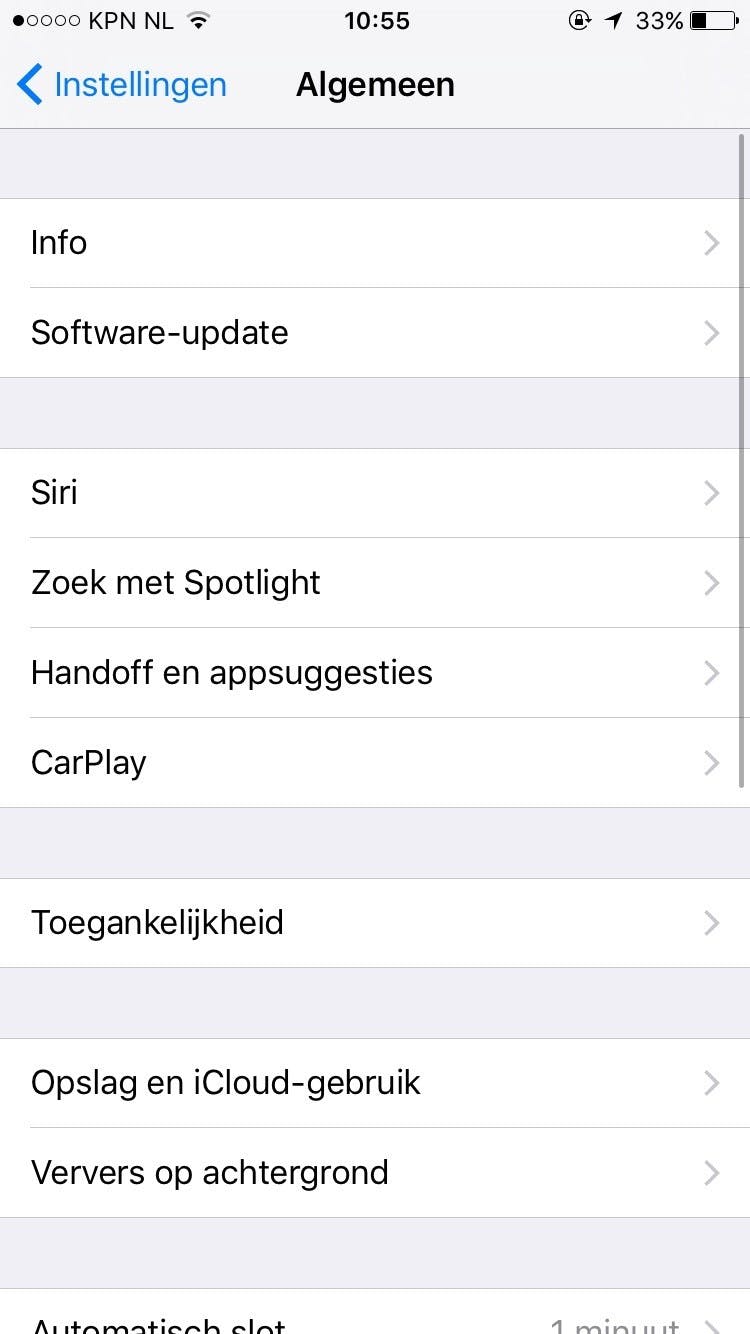Screen dimensions: 750x1334
Task: Select Zoek met Spotlight
Action: coord(375,583)
